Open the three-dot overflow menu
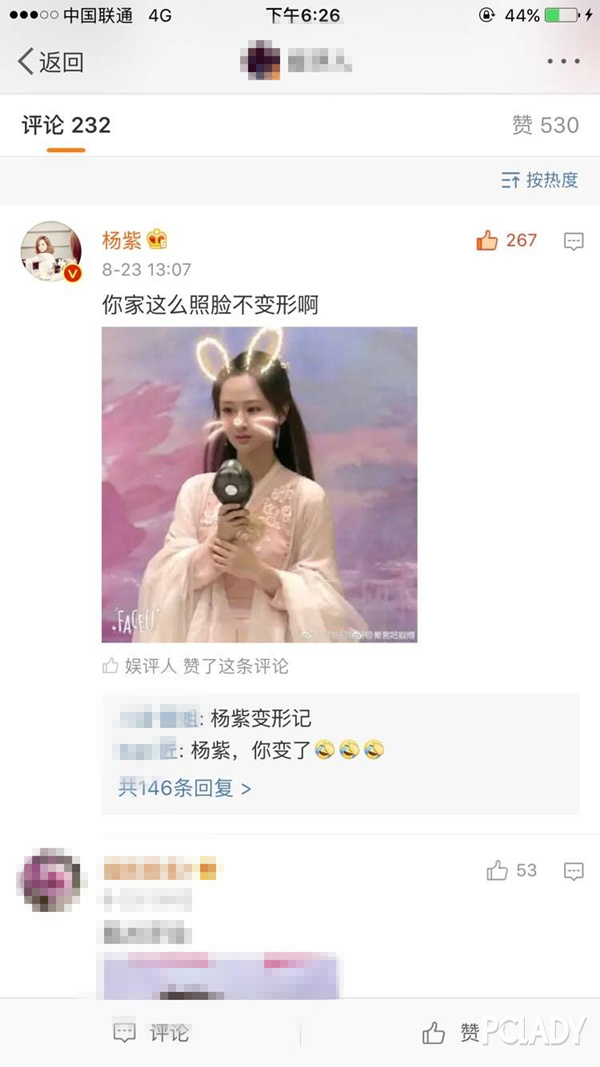This screenshot has height=1067, width=600. (563, 62)
